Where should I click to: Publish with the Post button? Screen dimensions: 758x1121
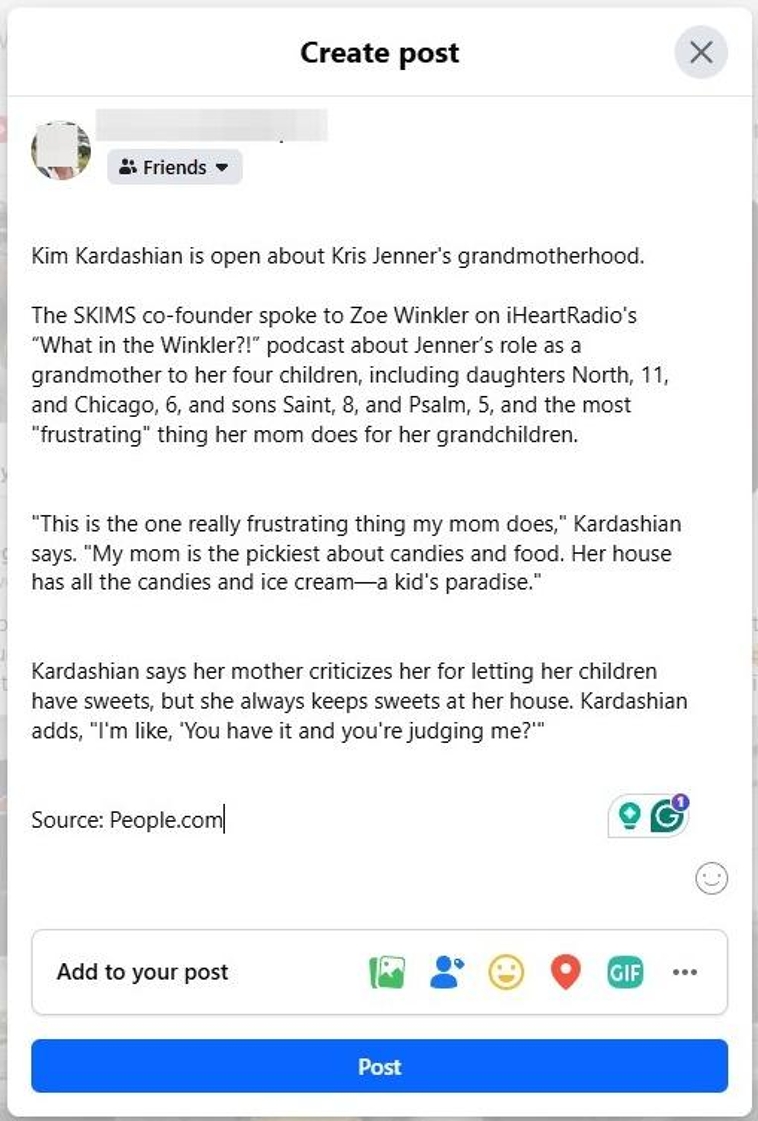pyautogui.click(x=379, y=1066)
